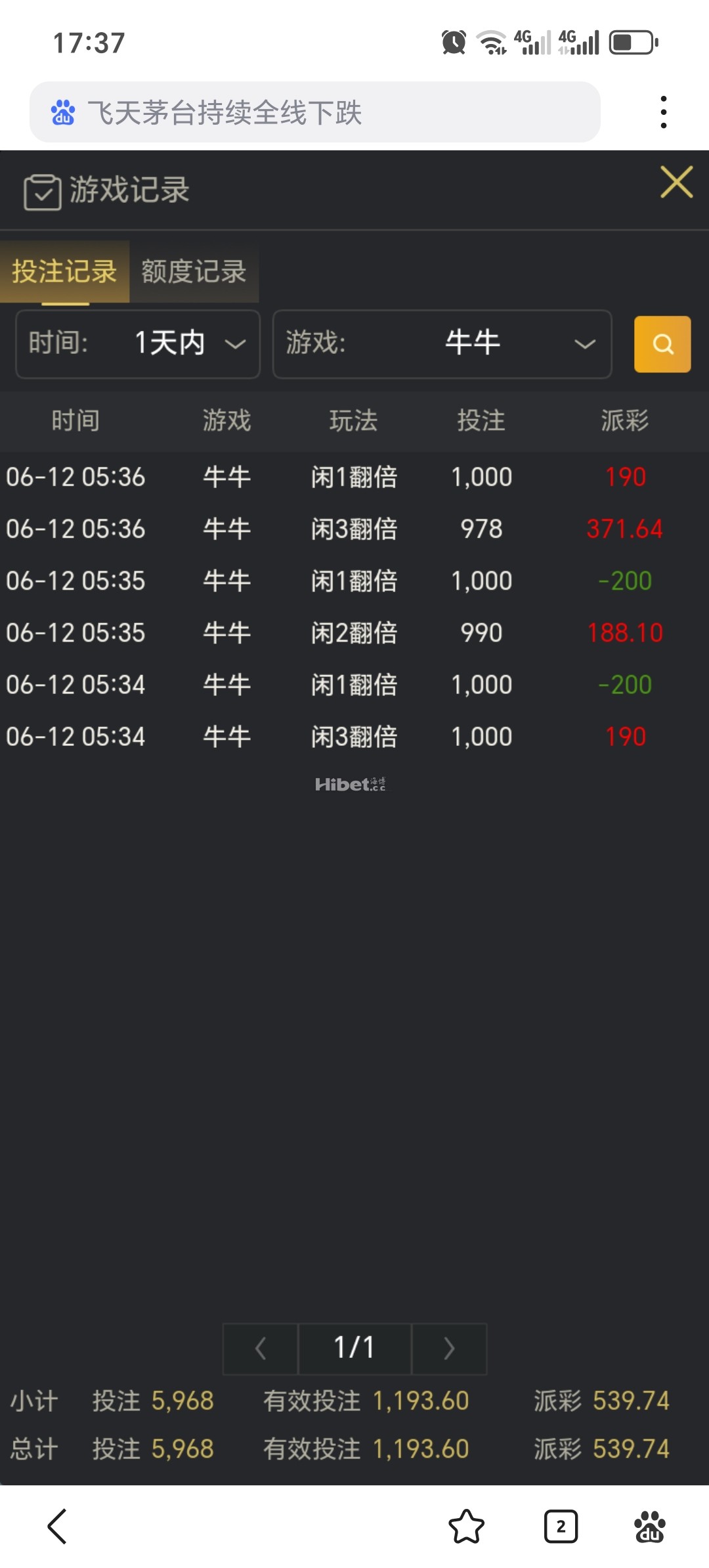Open the game records clipboard icon

(41, 190)
